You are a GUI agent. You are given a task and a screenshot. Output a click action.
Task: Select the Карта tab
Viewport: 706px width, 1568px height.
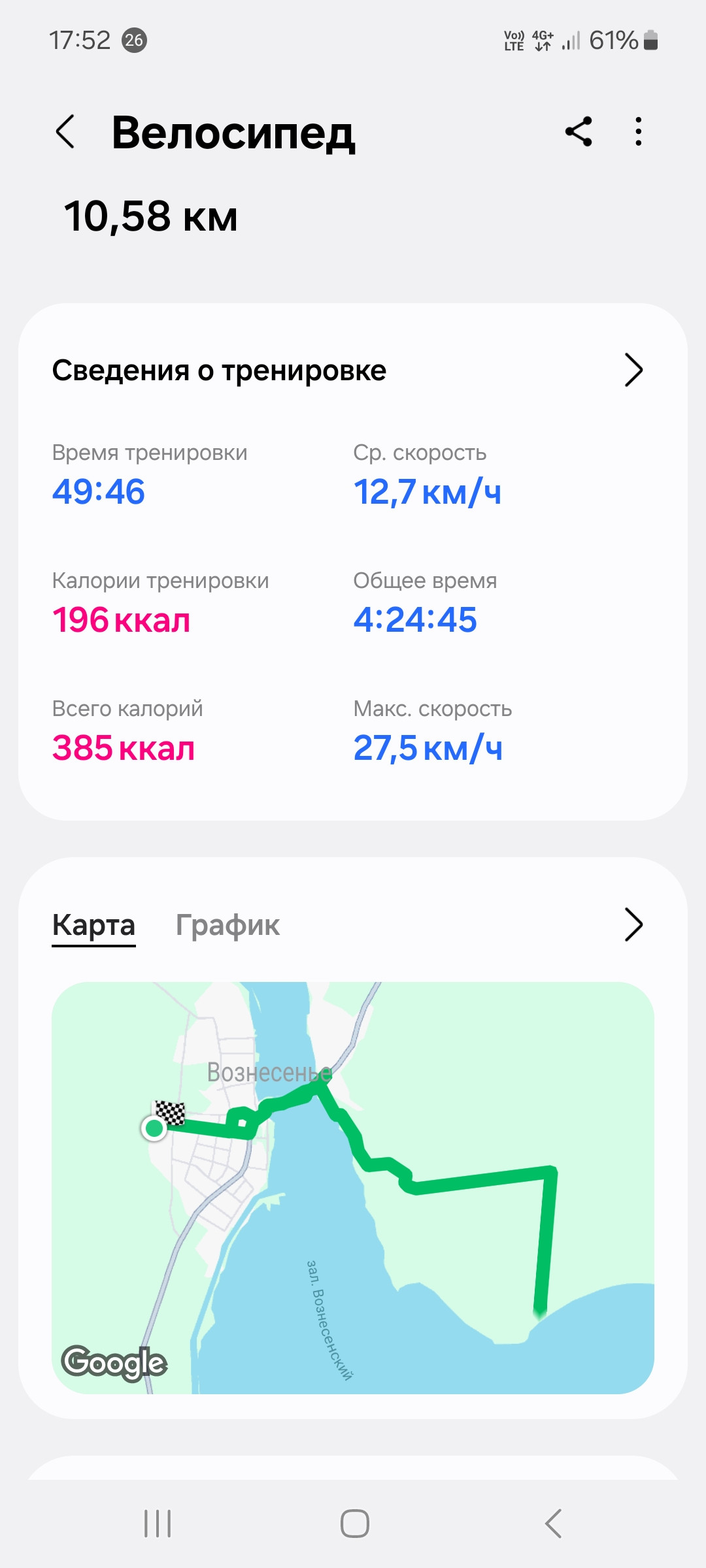pyautogui.click(x=93, y=925)
